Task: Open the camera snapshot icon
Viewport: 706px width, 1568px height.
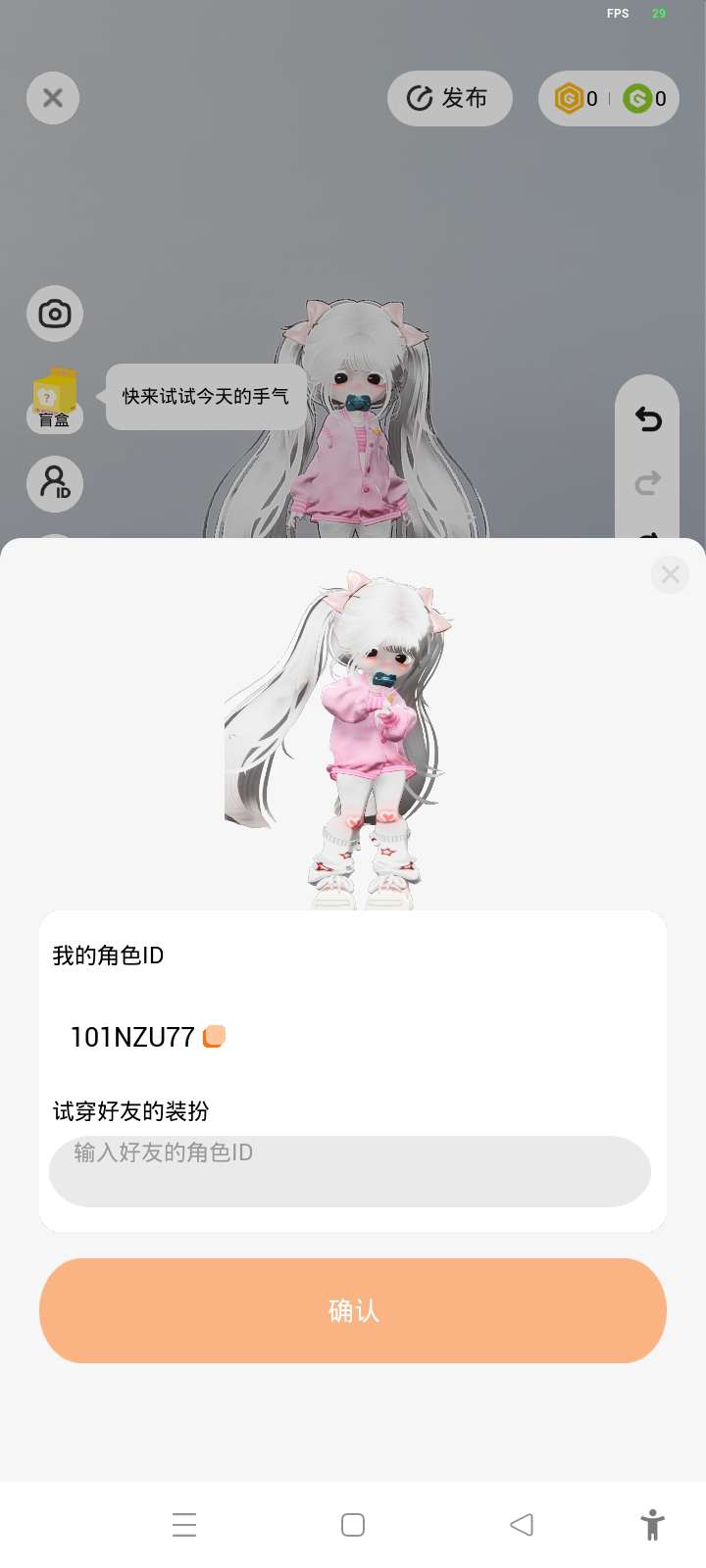Action: [55, 314]
